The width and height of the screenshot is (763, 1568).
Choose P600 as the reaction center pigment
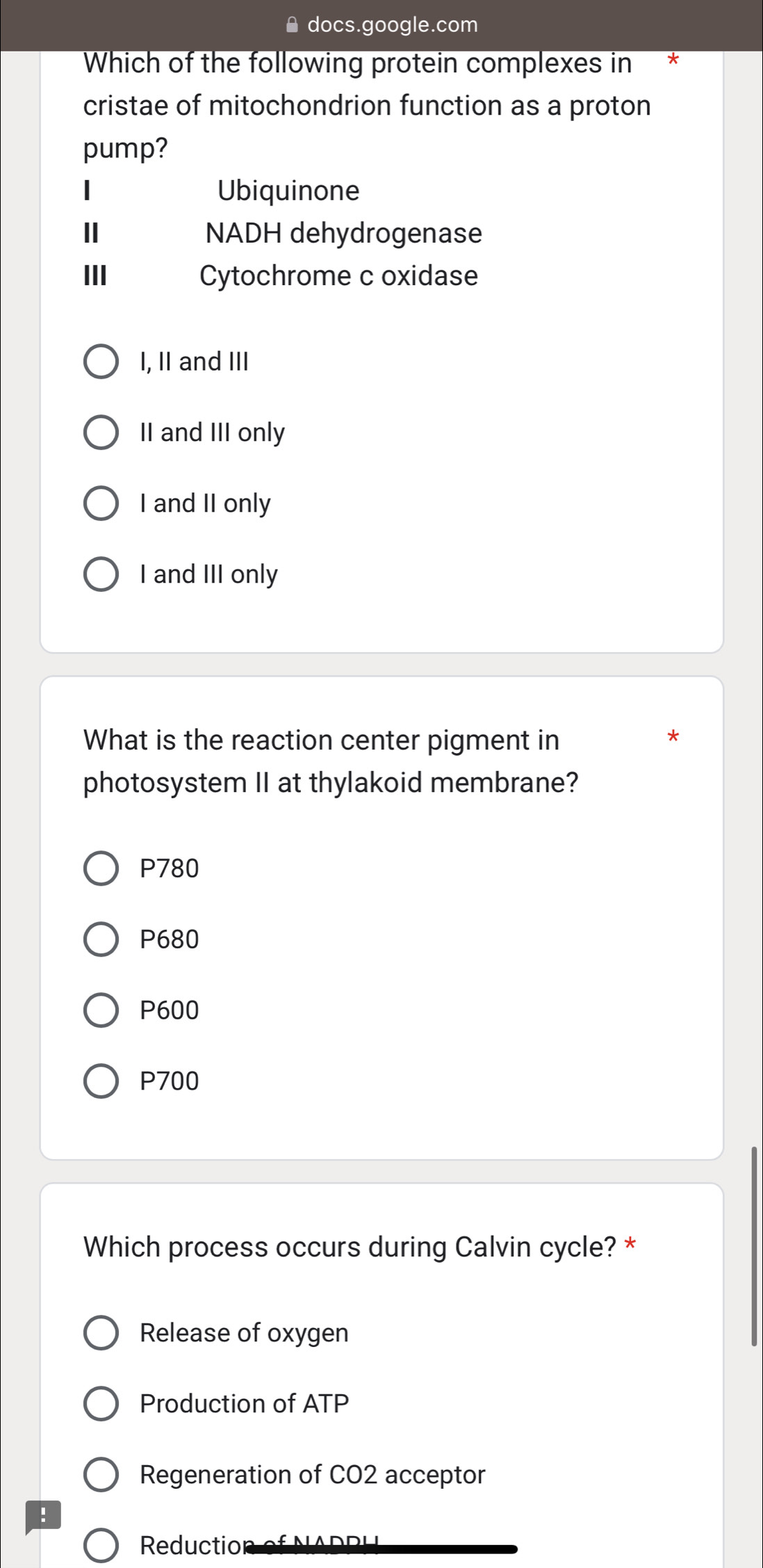(x=101, y=1010)
